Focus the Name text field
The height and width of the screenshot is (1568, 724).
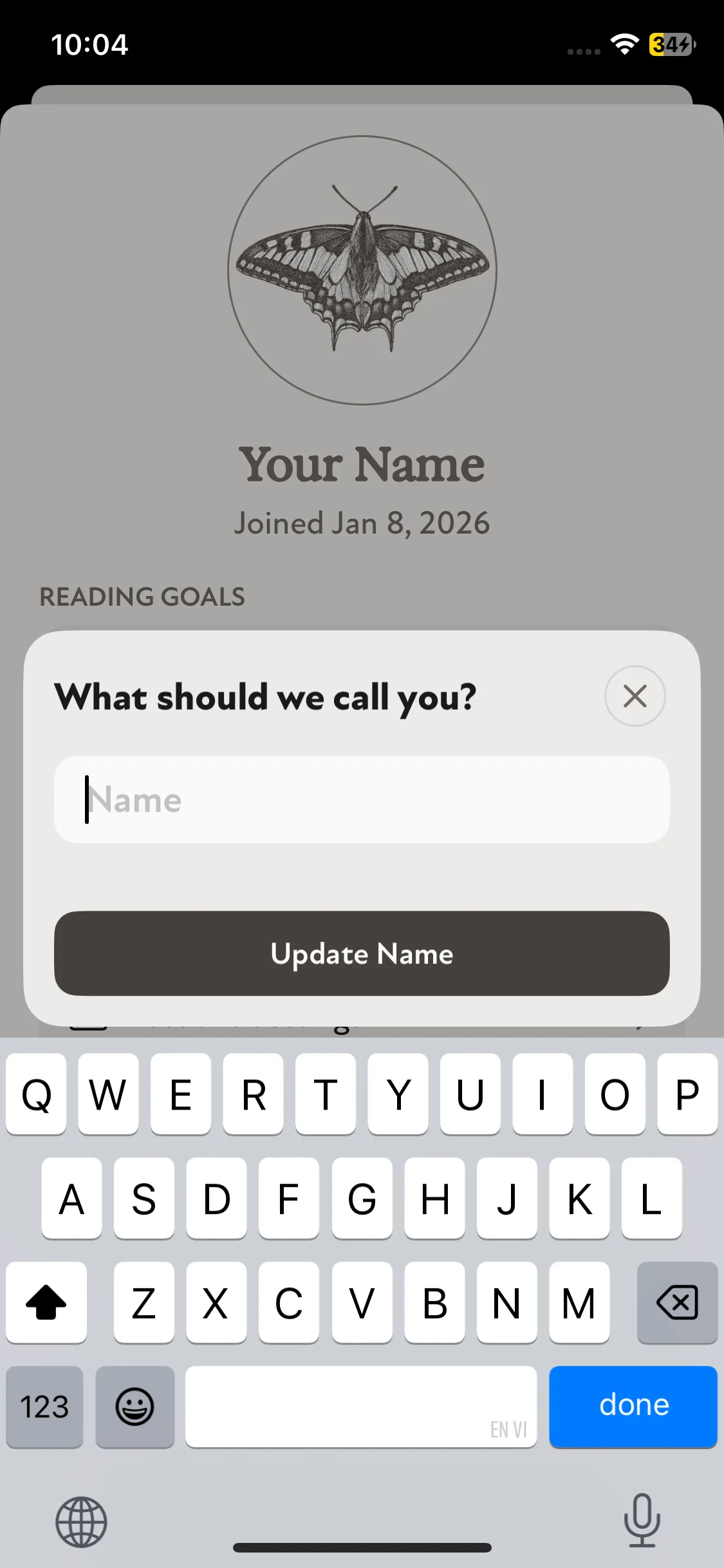point(362,799)
